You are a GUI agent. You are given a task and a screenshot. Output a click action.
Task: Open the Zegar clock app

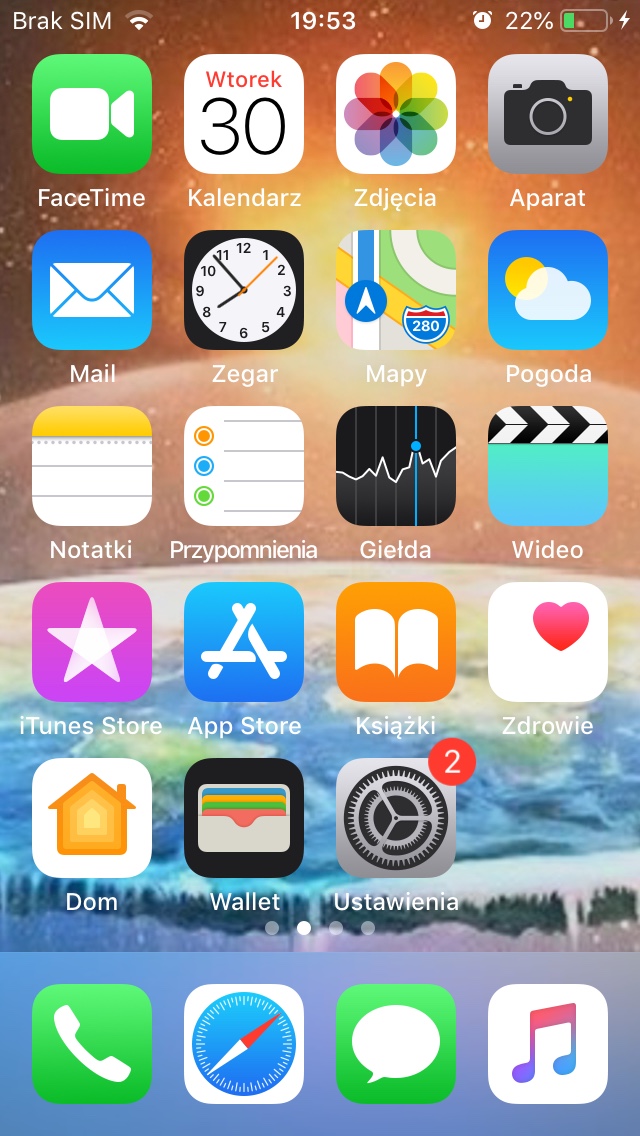244,290
